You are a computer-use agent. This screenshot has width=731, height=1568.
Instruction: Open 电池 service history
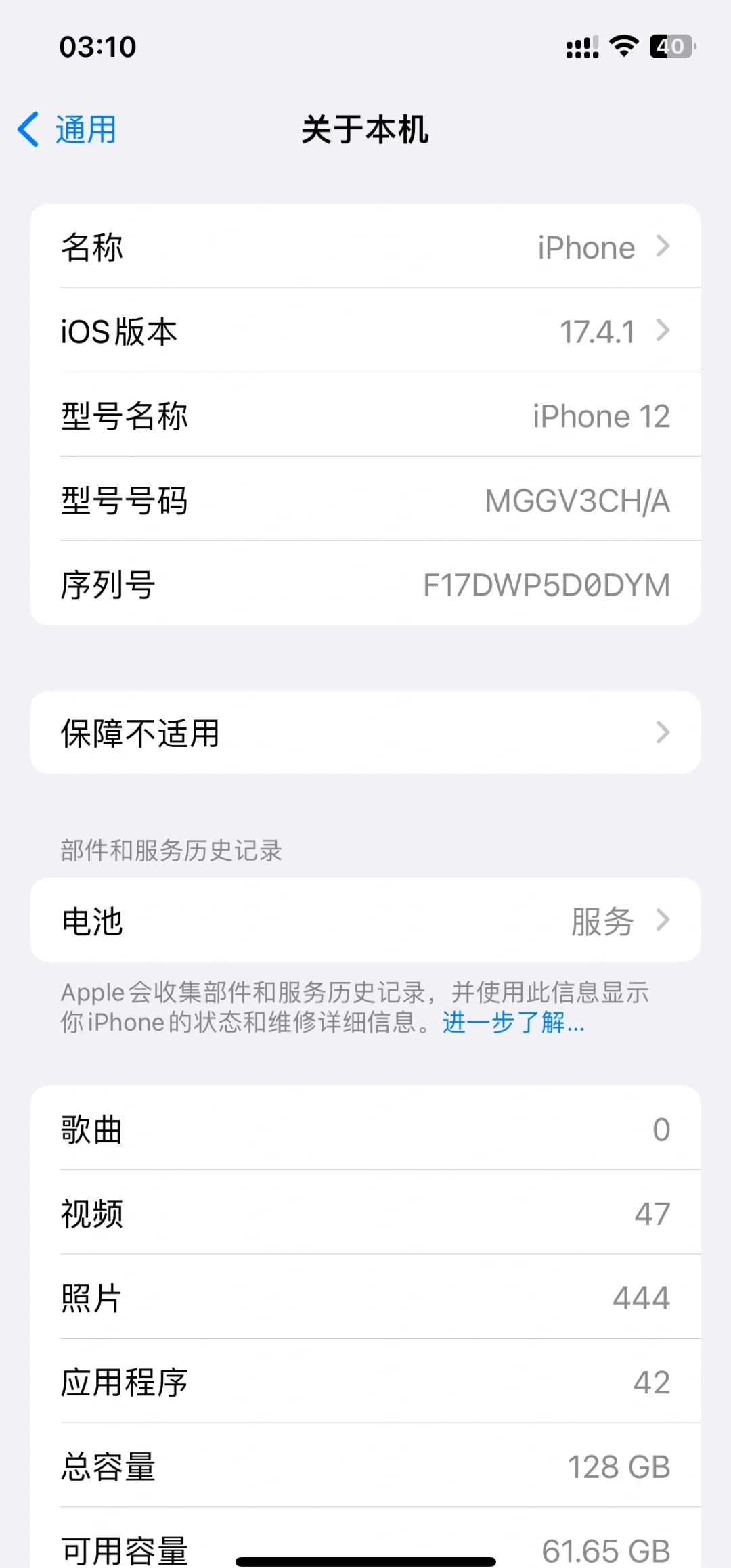pyautogui.click(x=365, y=920)
